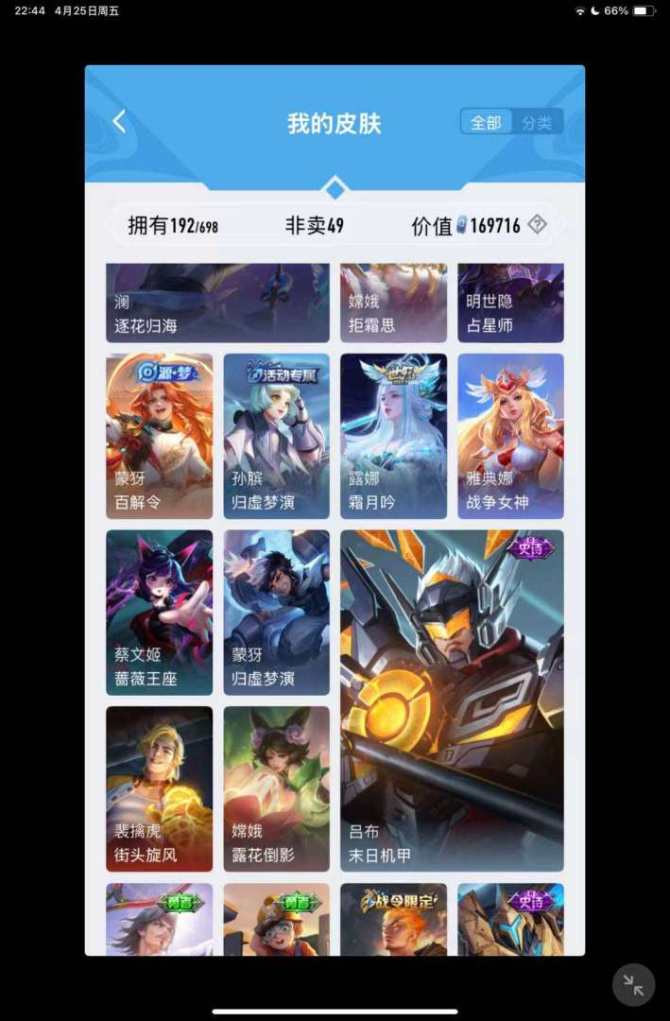Open 蒙犽 百解令 skin card
Image resolution: width=670 pixels, height=1021 pixels.
[159, 435]
